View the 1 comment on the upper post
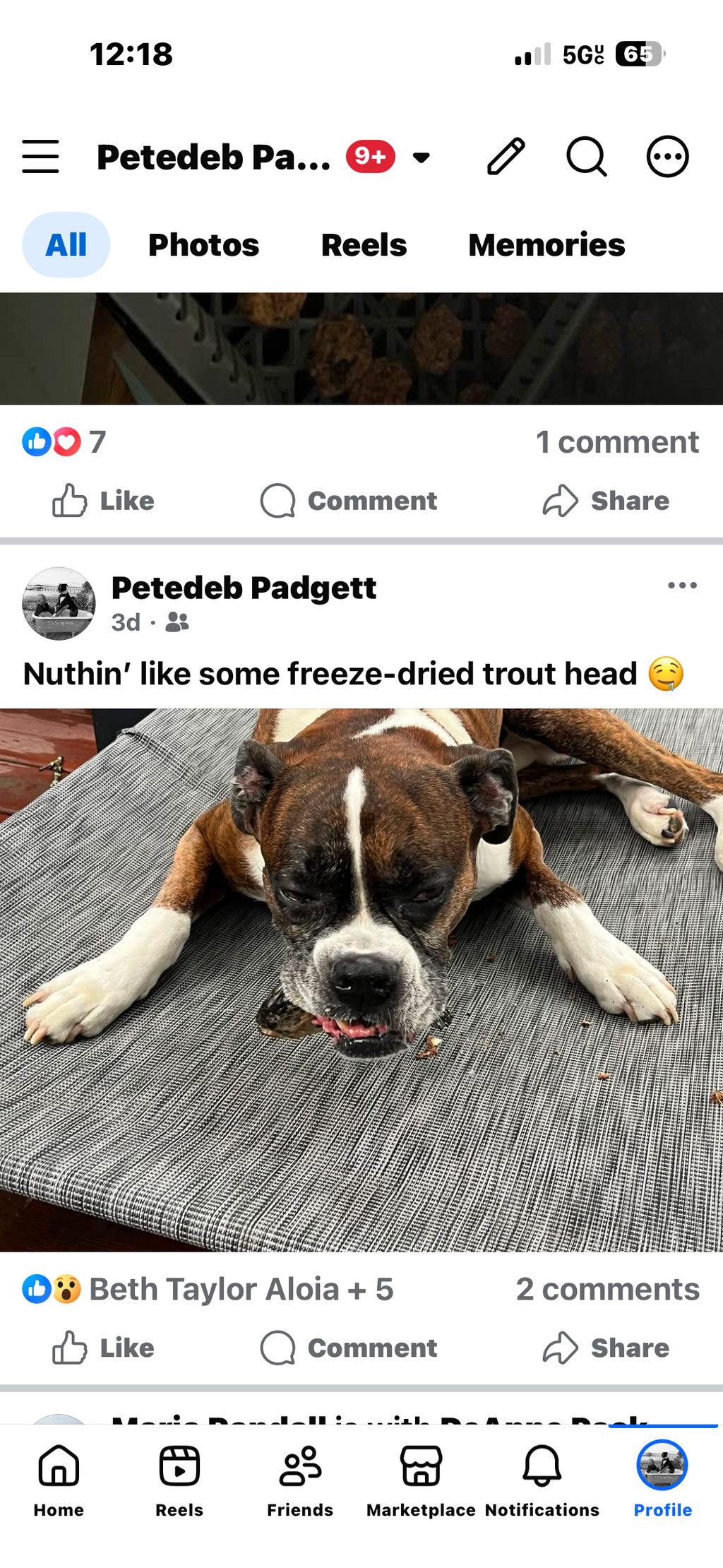This screenshot has height=1568, width=723. pos(617,442)
